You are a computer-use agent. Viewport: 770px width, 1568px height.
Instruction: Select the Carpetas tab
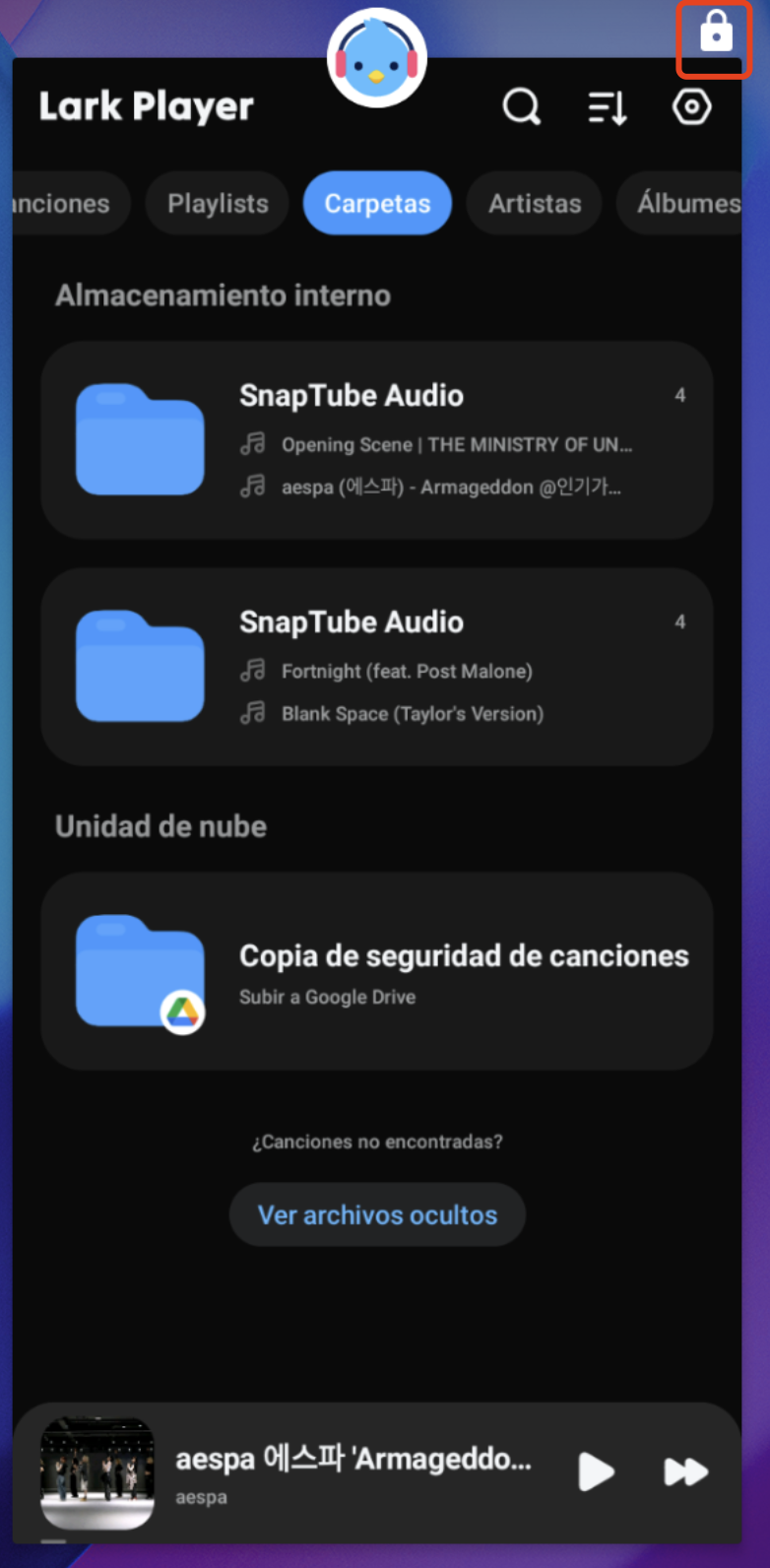coord(377,203)
